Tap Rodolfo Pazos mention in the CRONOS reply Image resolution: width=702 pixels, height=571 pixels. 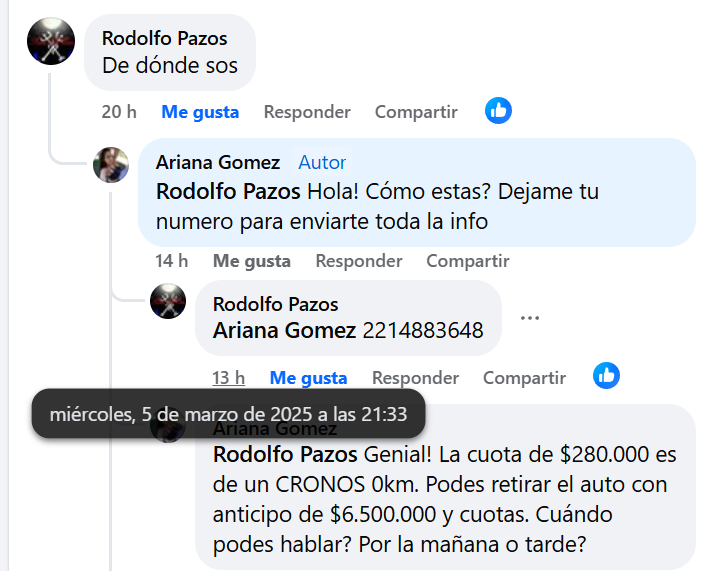284,455
